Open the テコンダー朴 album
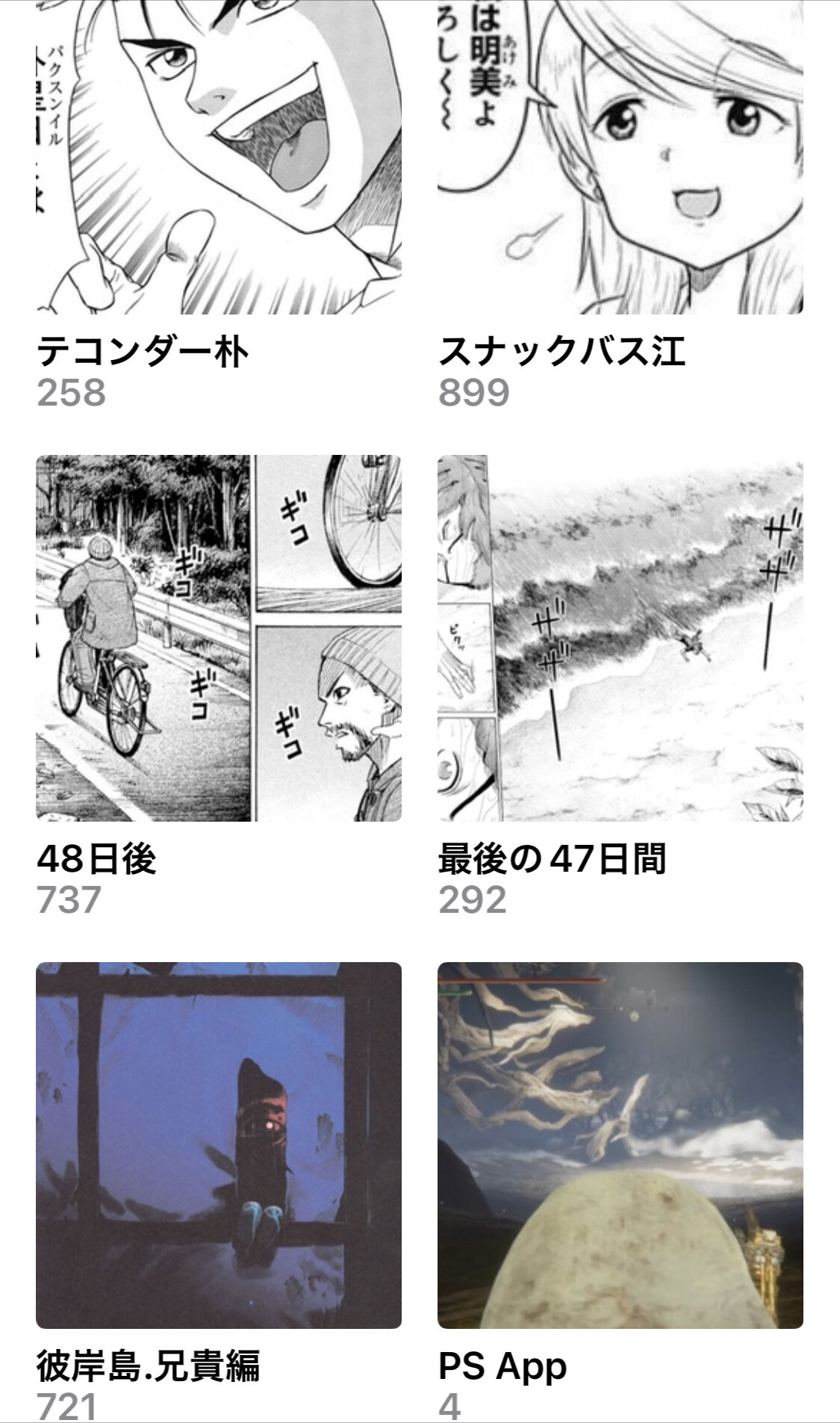The image size is (840, 1423). tap(219, 157)
